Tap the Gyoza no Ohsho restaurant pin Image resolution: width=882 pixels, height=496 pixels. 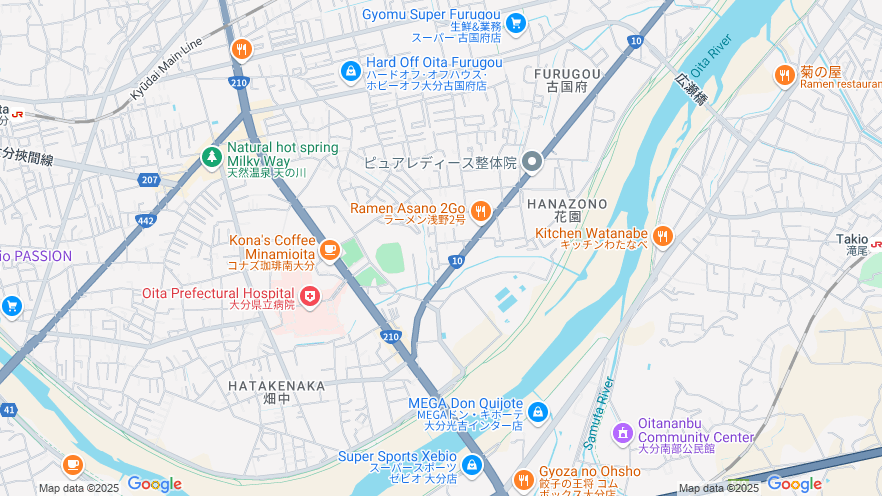[523, 481]
